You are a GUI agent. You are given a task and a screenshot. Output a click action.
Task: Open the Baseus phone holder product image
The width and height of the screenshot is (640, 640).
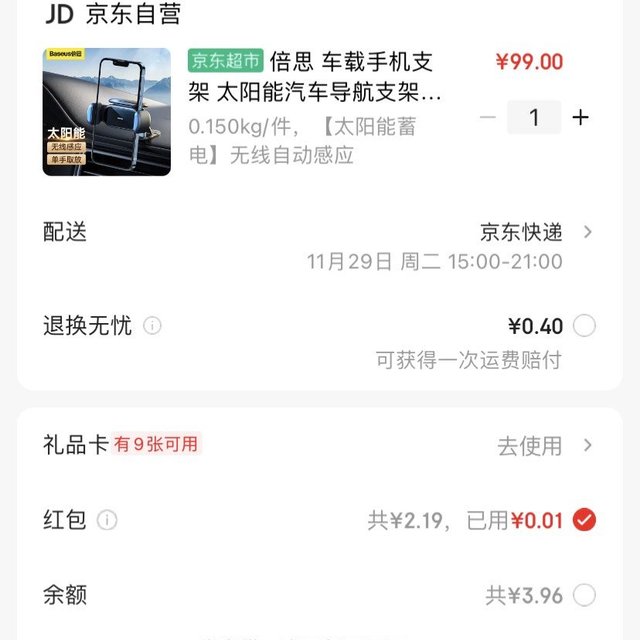pos(106,111)
